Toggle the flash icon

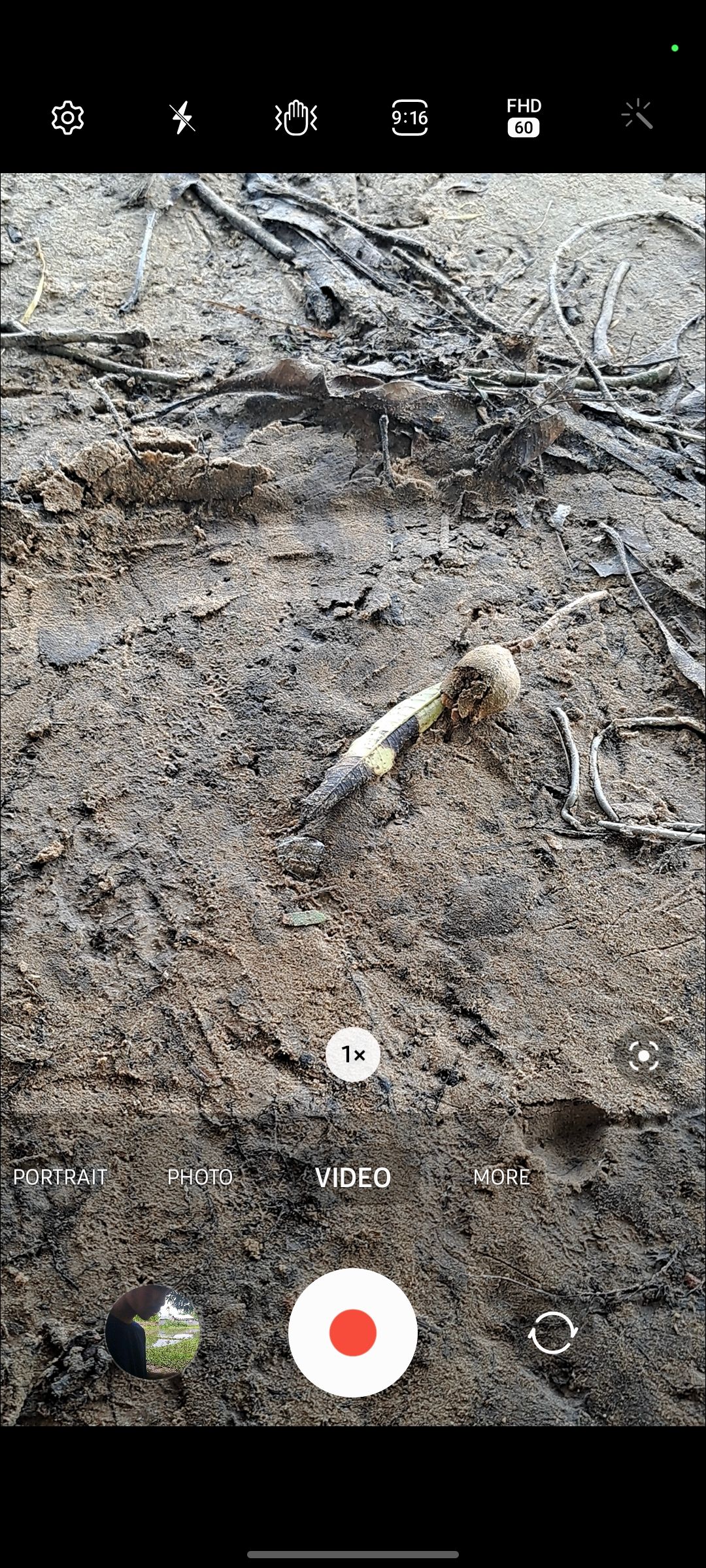(182, 118)
